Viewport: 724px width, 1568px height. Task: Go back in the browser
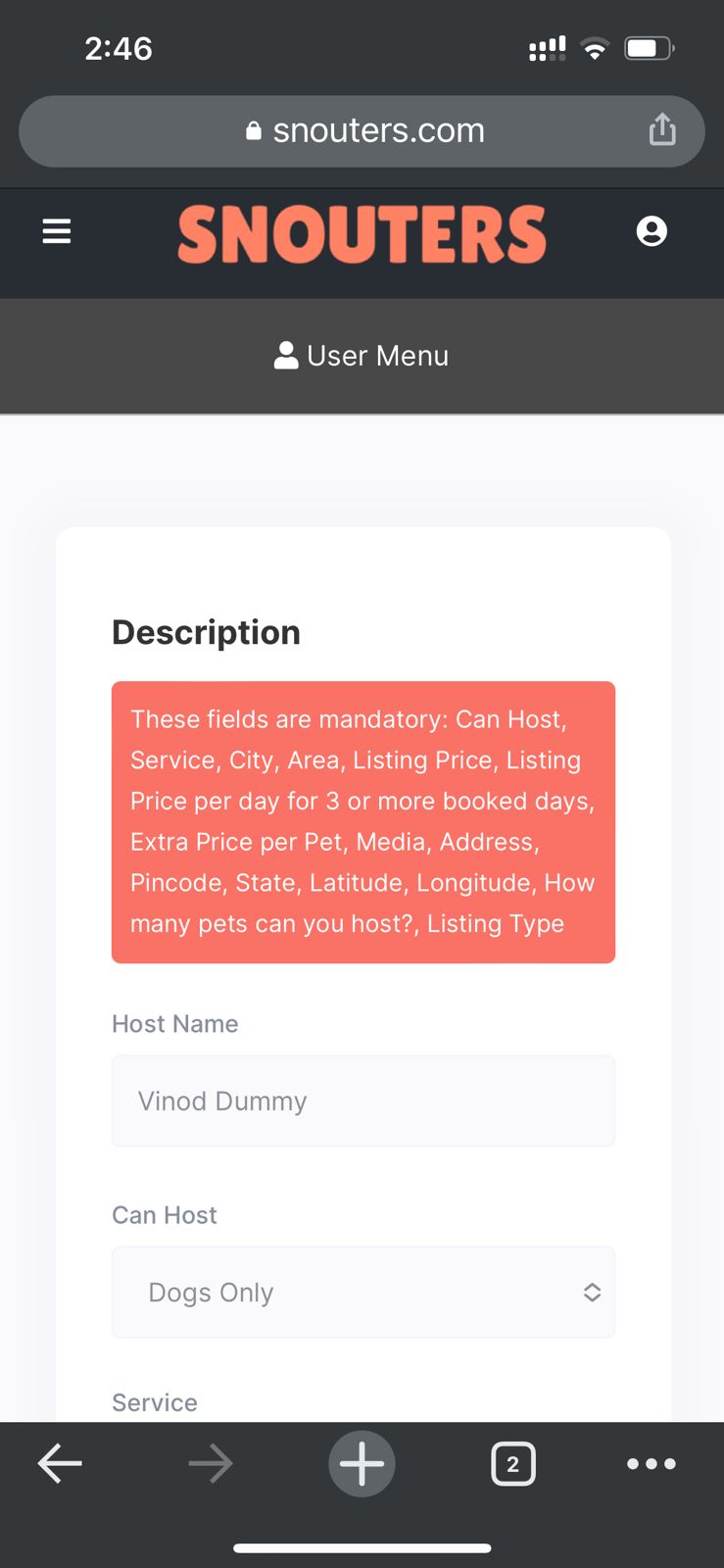[x=60, y=1464]
